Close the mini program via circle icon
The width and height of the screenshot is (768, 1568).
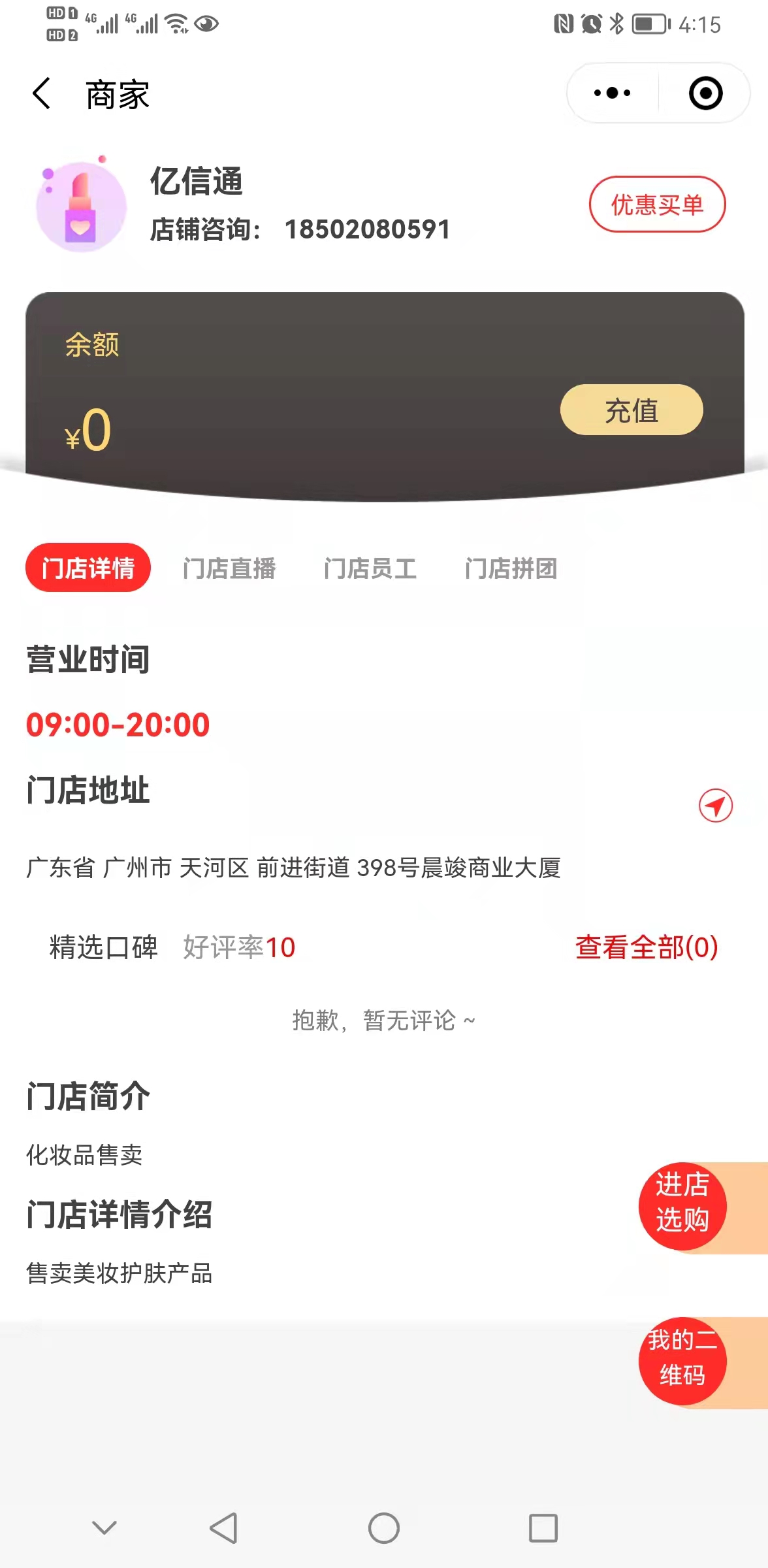click(705, 93)
